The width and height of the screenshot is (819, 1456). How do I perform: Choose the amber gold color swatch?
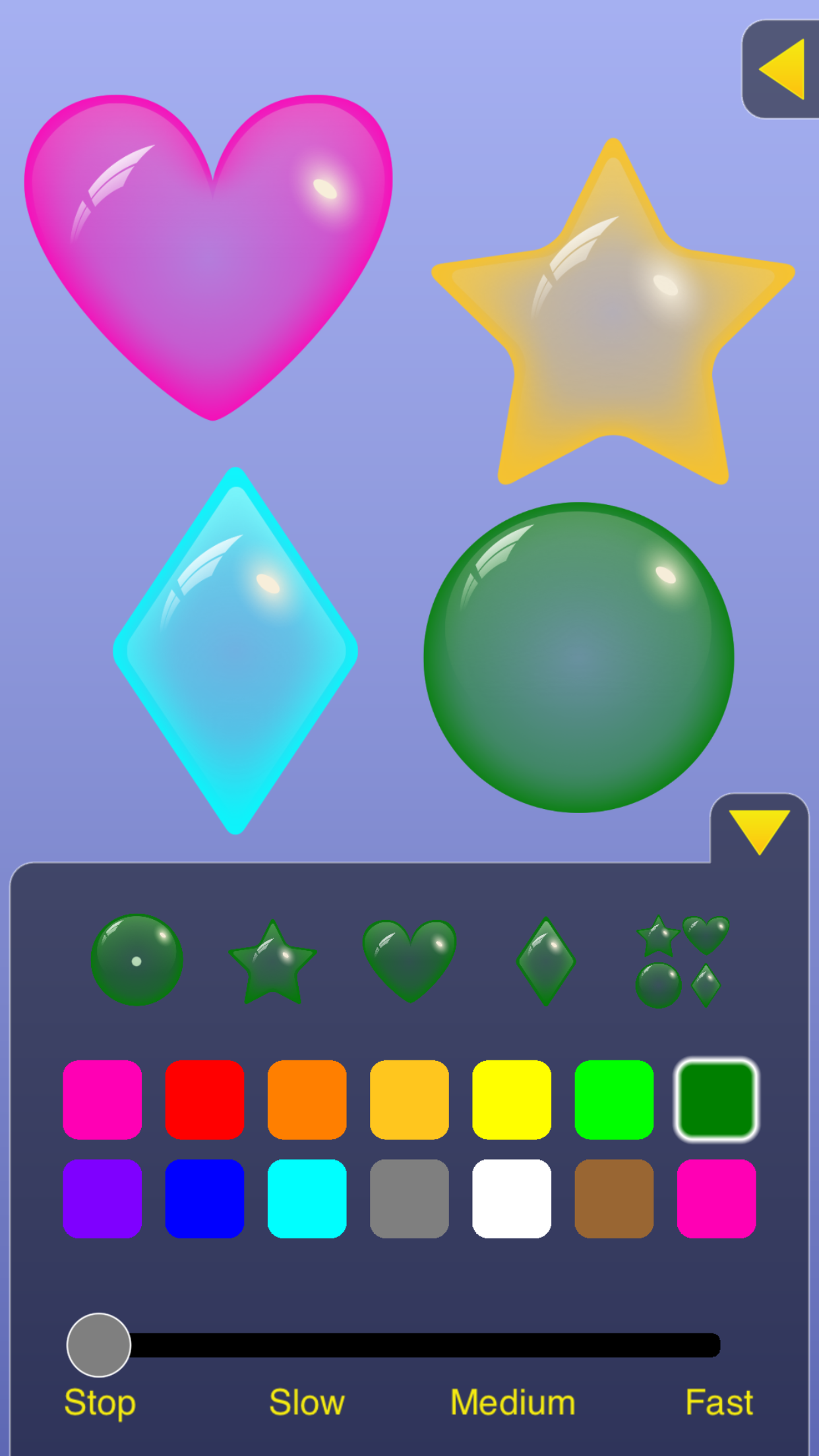pos(409,1099)
